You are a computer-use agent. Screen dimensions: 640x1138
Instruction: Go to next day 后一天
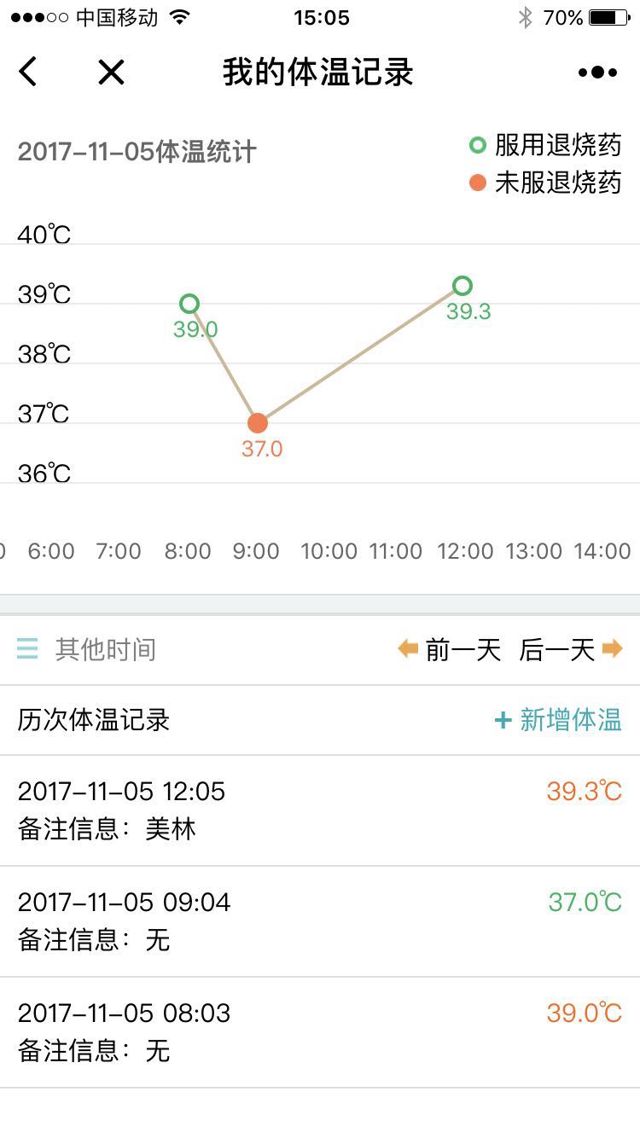tap(570, 650)
